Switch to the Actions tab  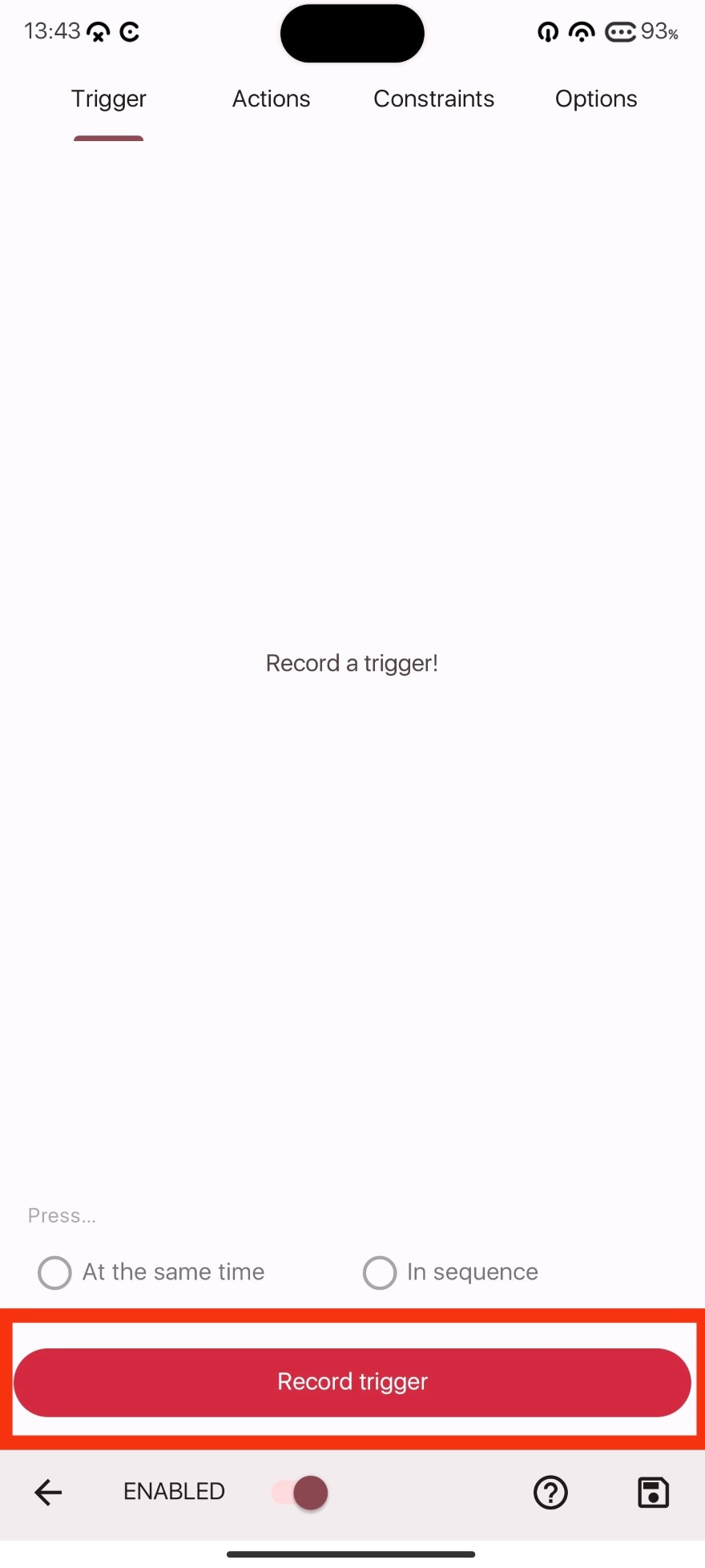pos(271,99)
